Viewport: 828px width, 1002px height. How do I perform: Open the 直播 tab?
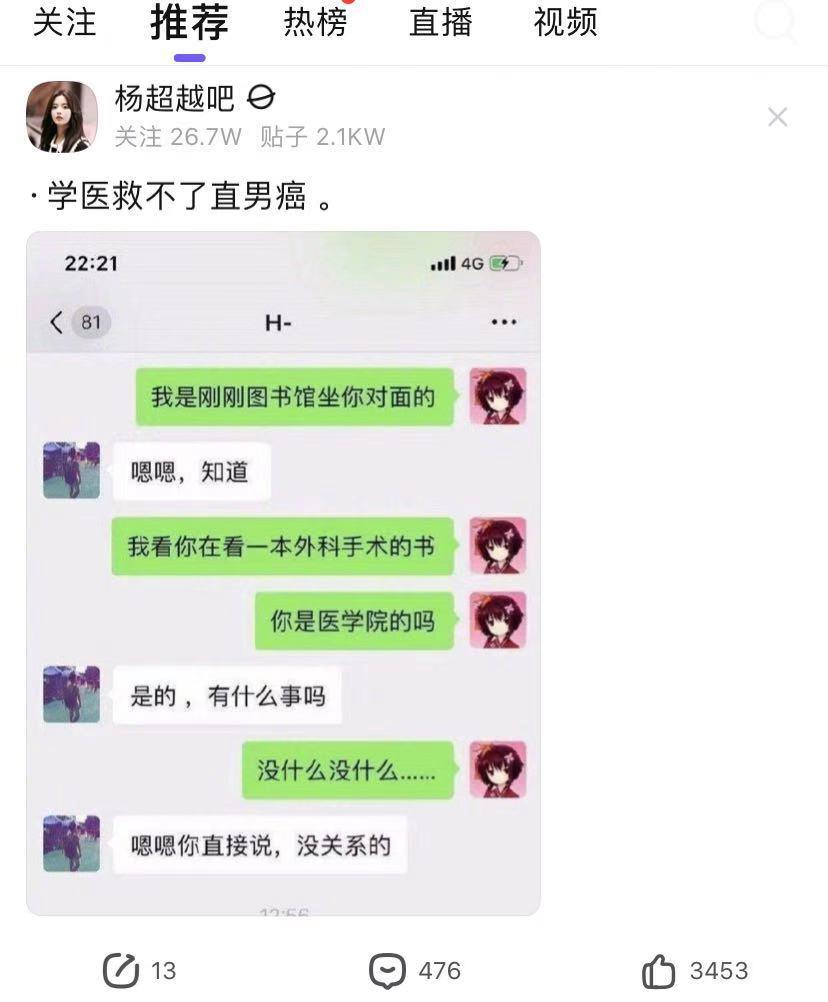pyautogui.click(x=440, y=22)
